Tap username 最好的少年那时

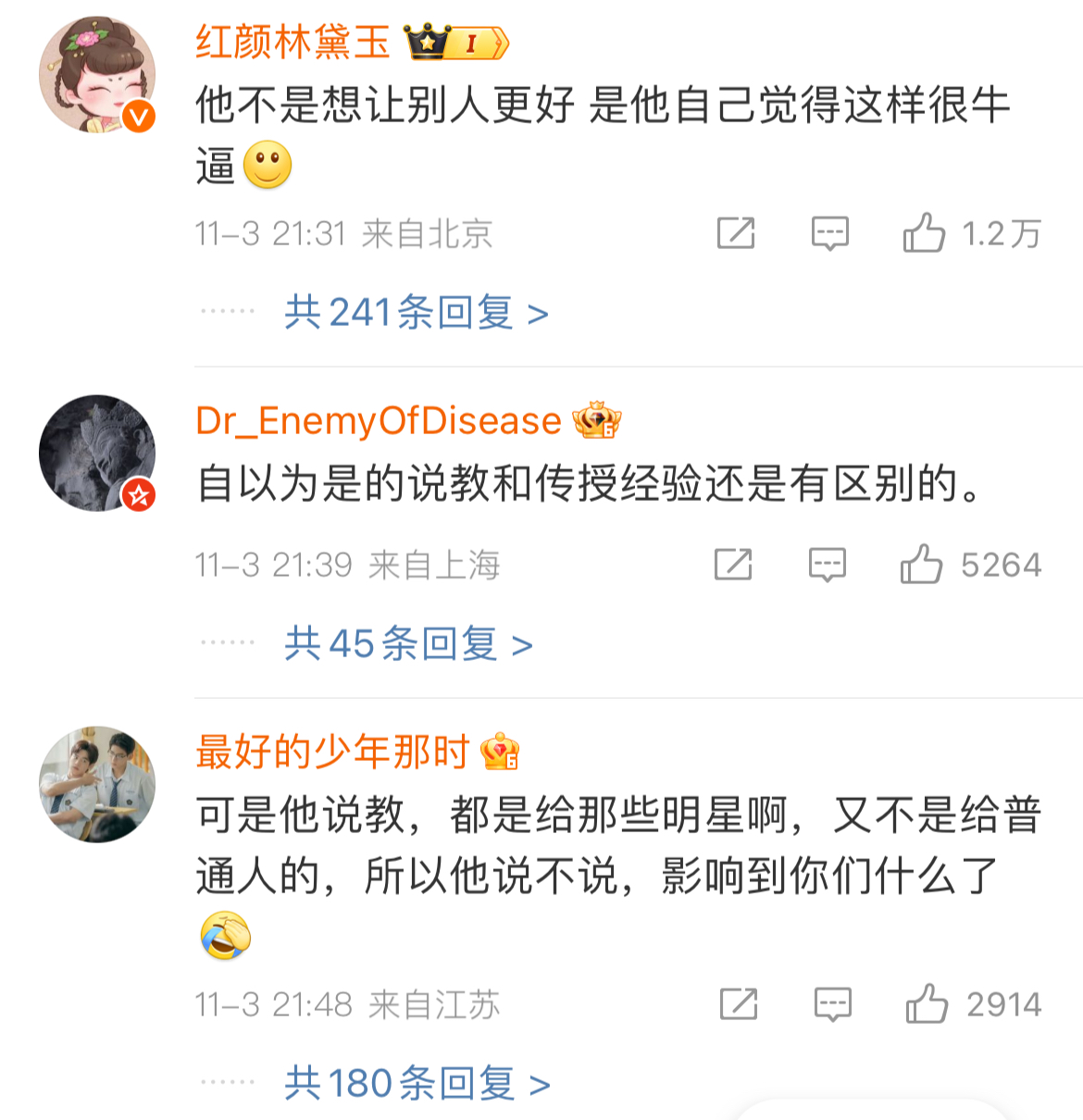[332, 752]
